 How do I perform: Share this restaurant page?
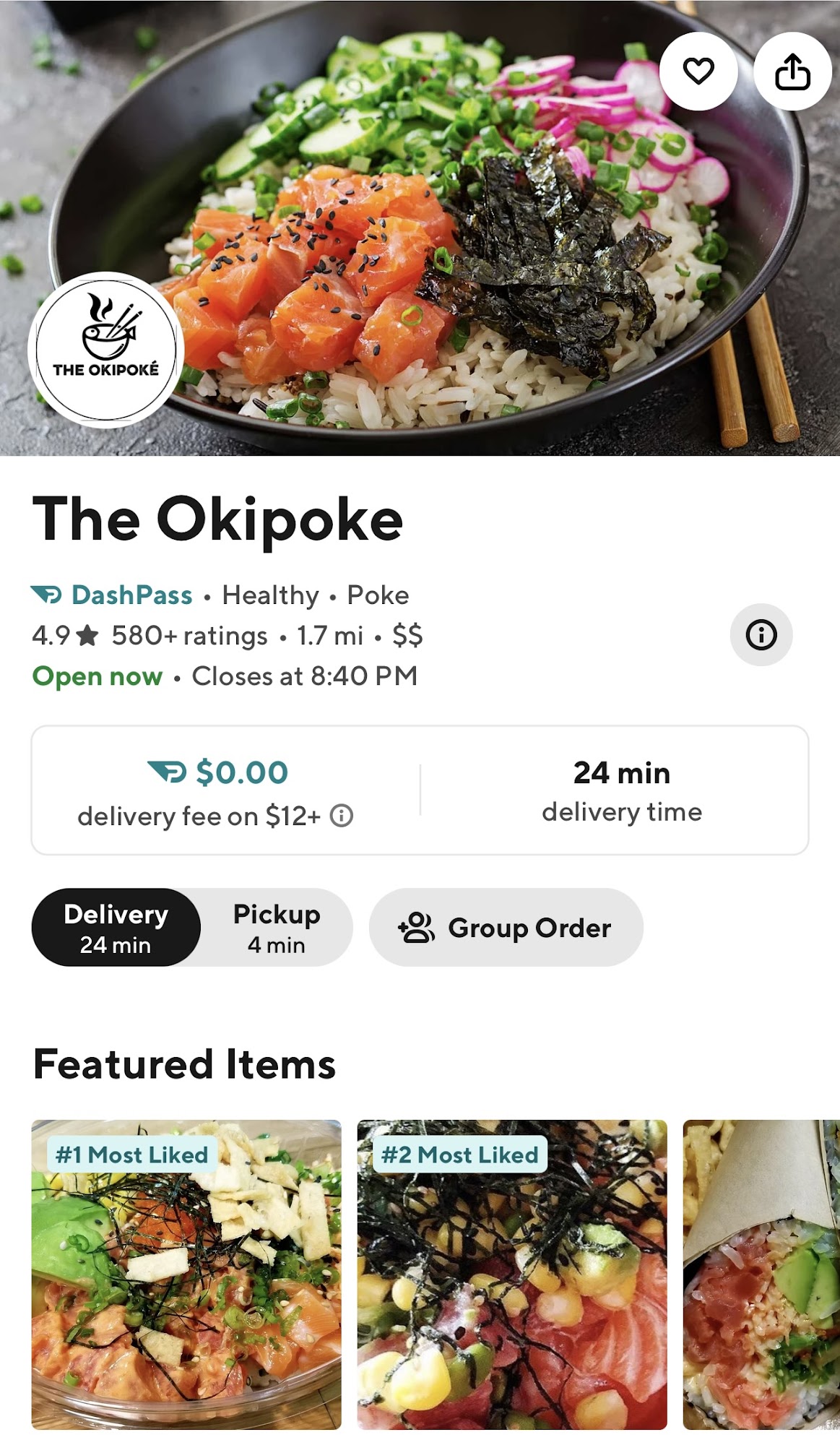coord(792,72)
